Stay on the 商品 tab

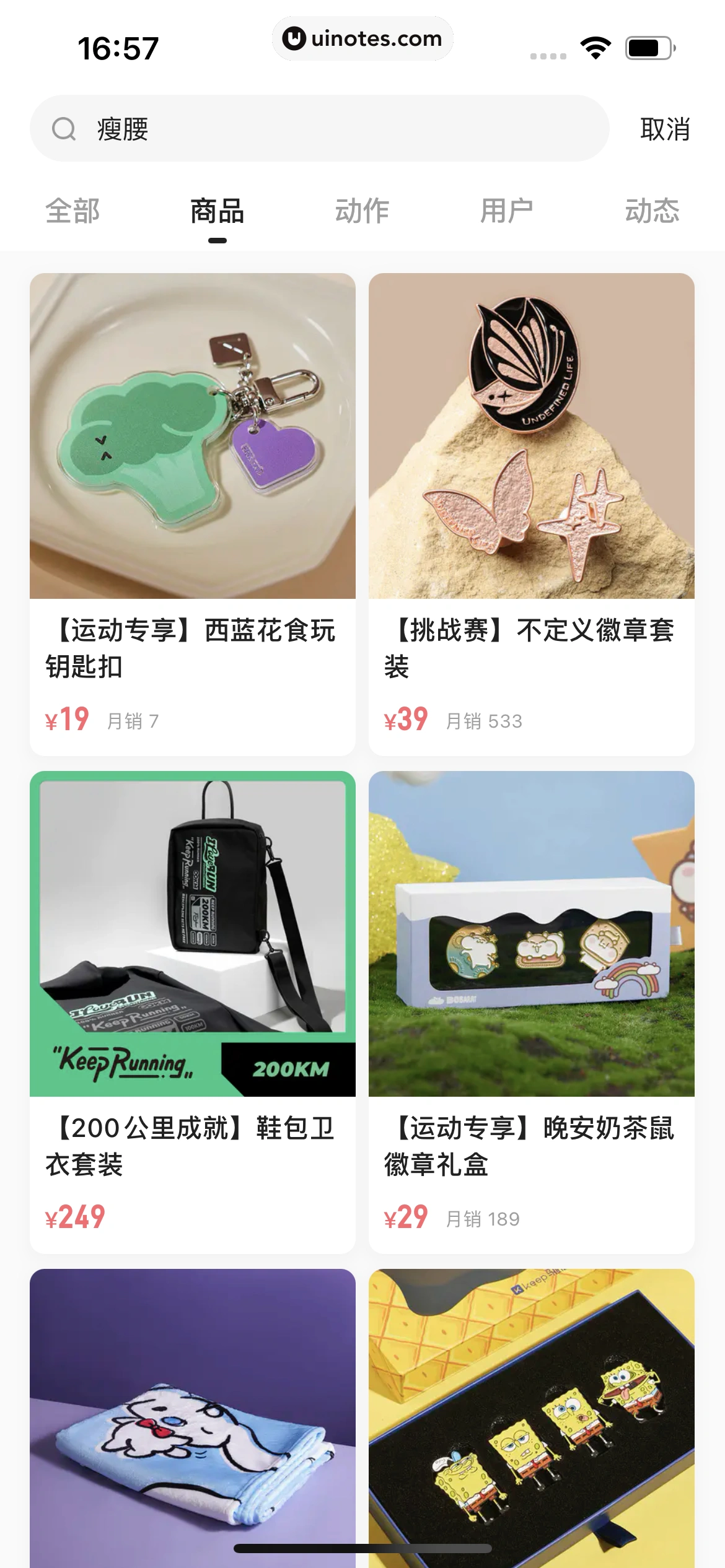[x=217, y=211]
